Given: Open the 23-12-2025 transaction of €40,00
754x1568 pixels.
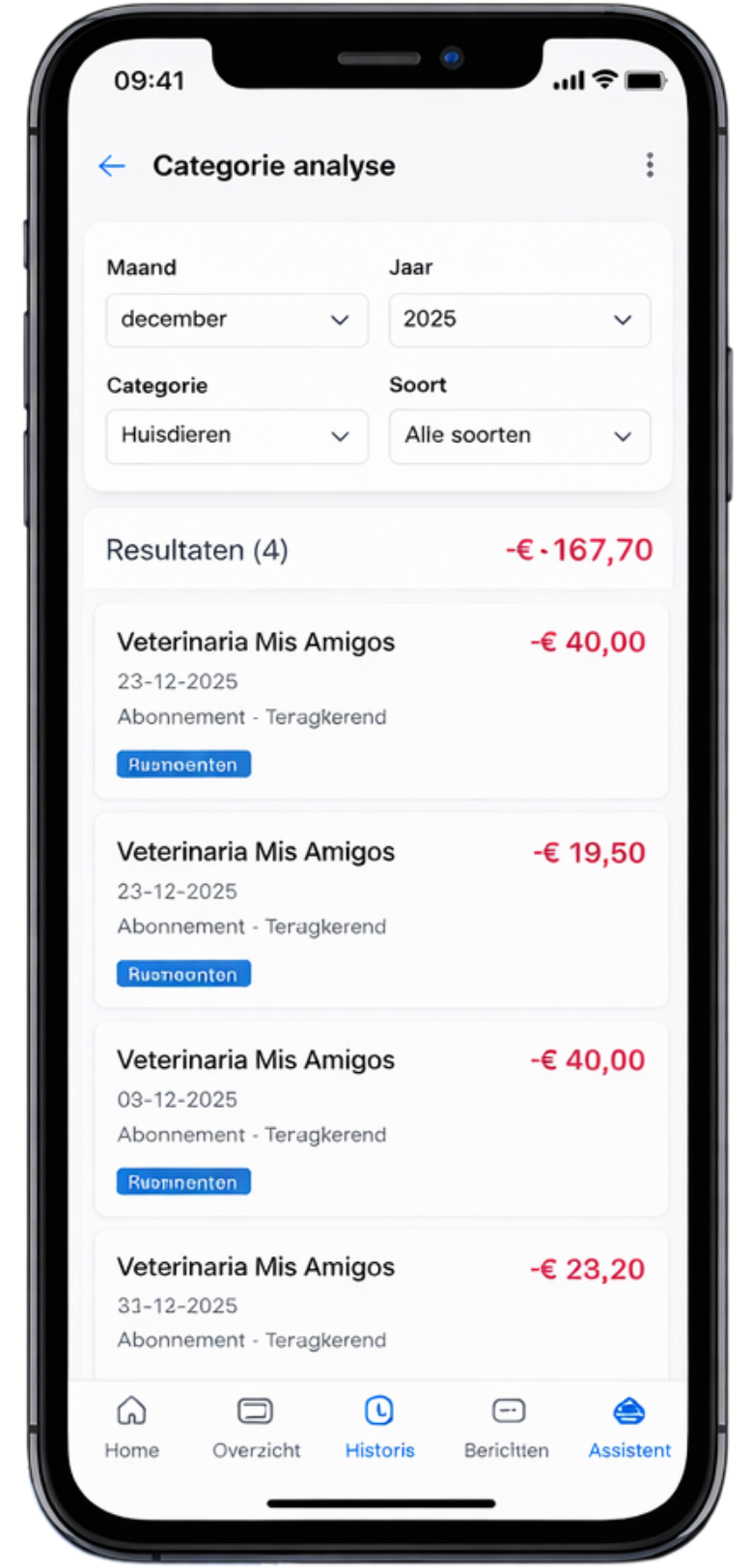Looking at the screenshot, I should tap(380, 700).
